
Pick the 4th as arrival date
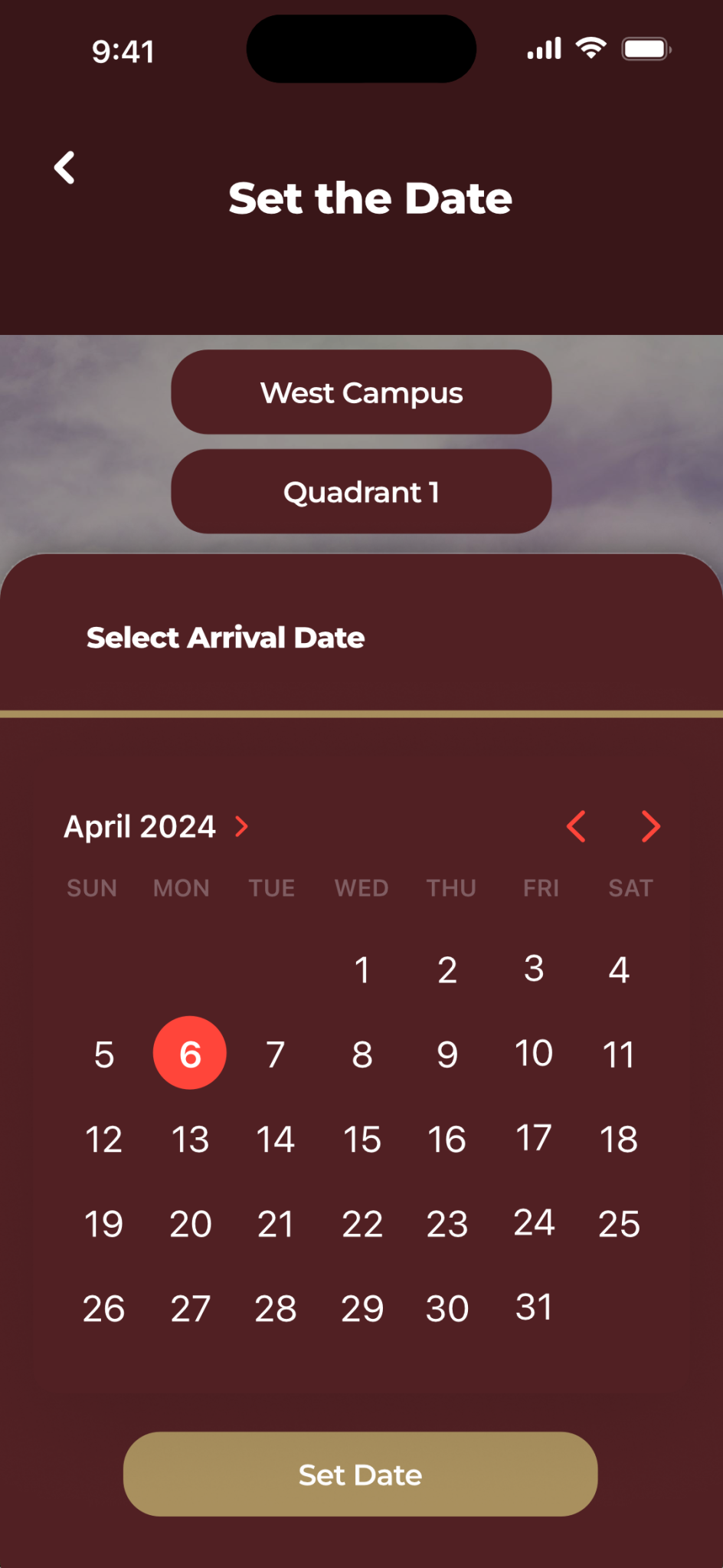coord(619,969)
